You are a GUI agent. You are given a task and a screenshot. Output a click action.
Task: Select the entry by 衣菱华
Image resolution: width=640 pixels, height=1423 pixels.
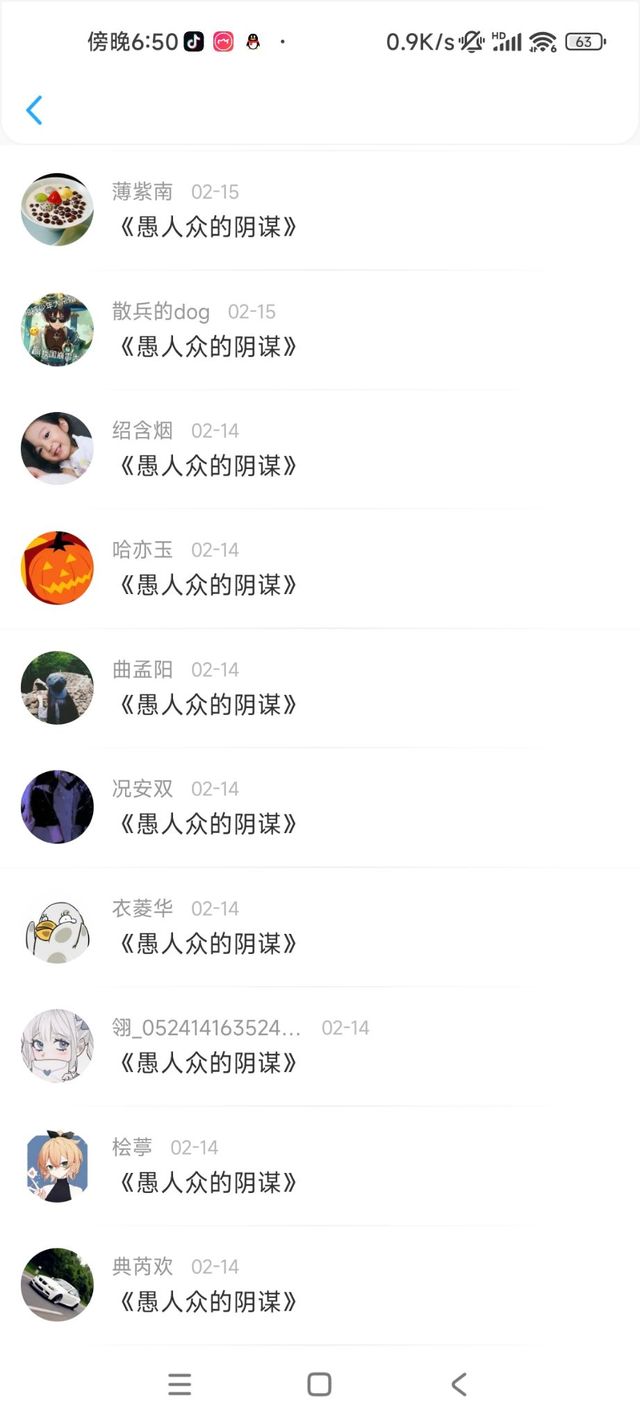(x=208, y=943)
